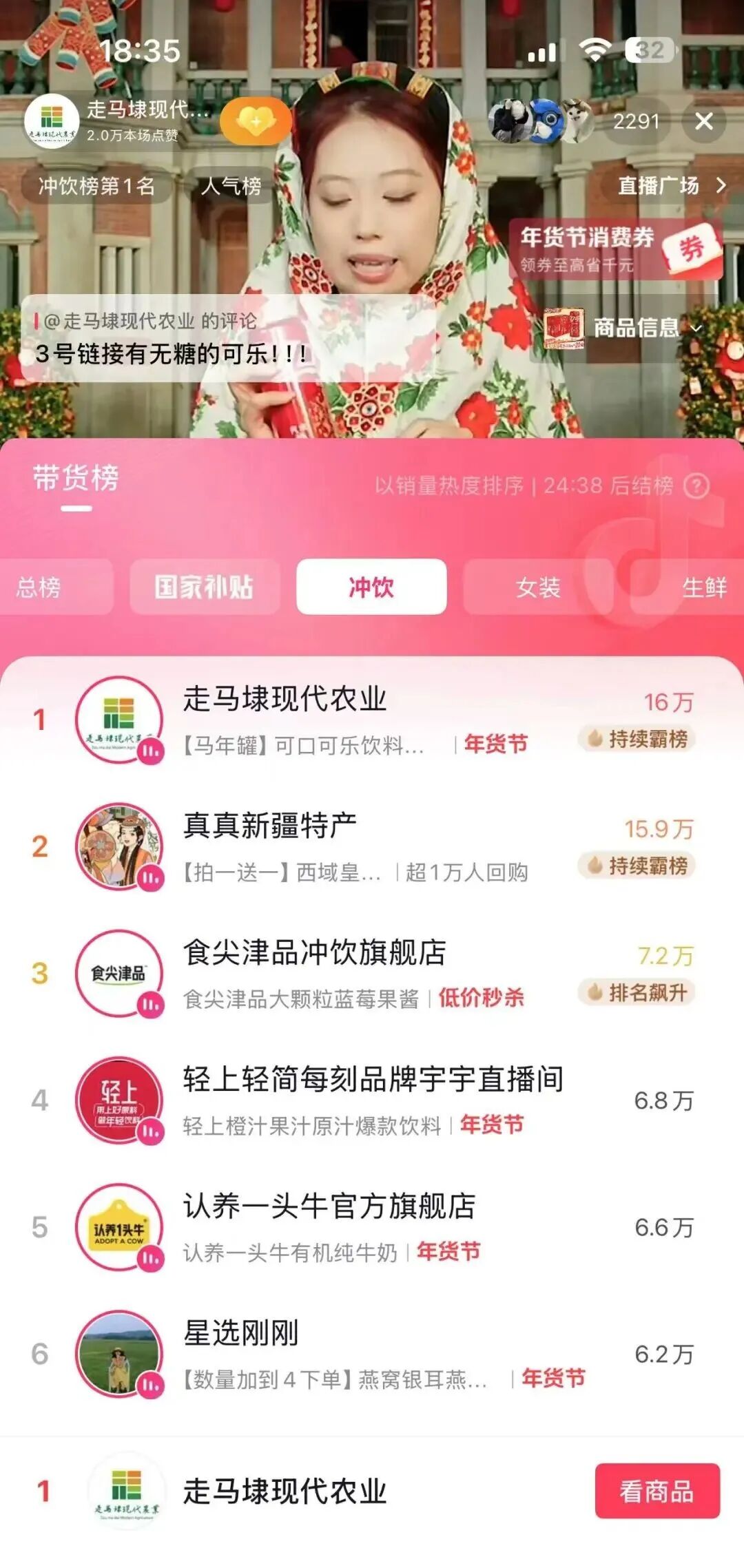Expand the 商品信息 product info dropdown

click(623, 328)
